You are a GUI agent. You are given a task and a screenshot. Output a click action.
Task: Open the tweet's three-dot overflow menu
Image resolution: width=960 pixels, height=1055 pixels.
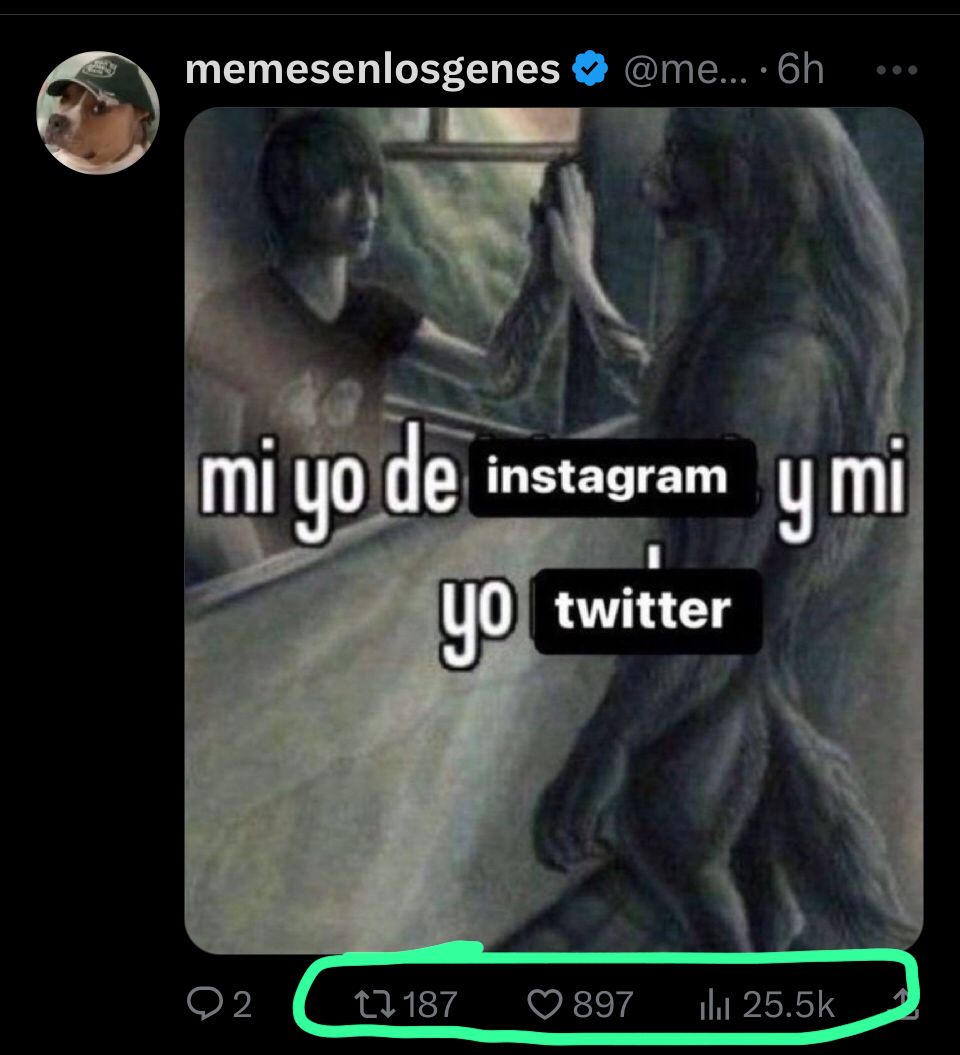896,70
